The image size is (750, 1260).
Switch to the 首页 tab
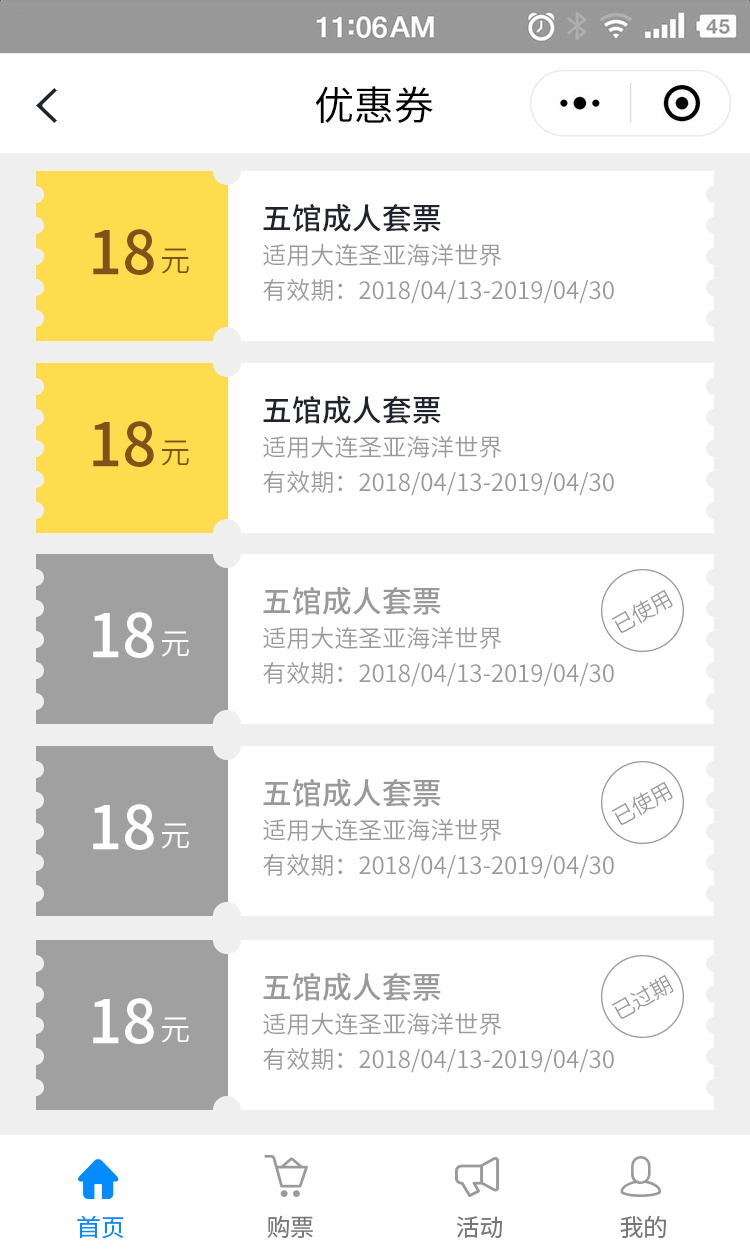pyautogui.click(x=100, y=1197)
